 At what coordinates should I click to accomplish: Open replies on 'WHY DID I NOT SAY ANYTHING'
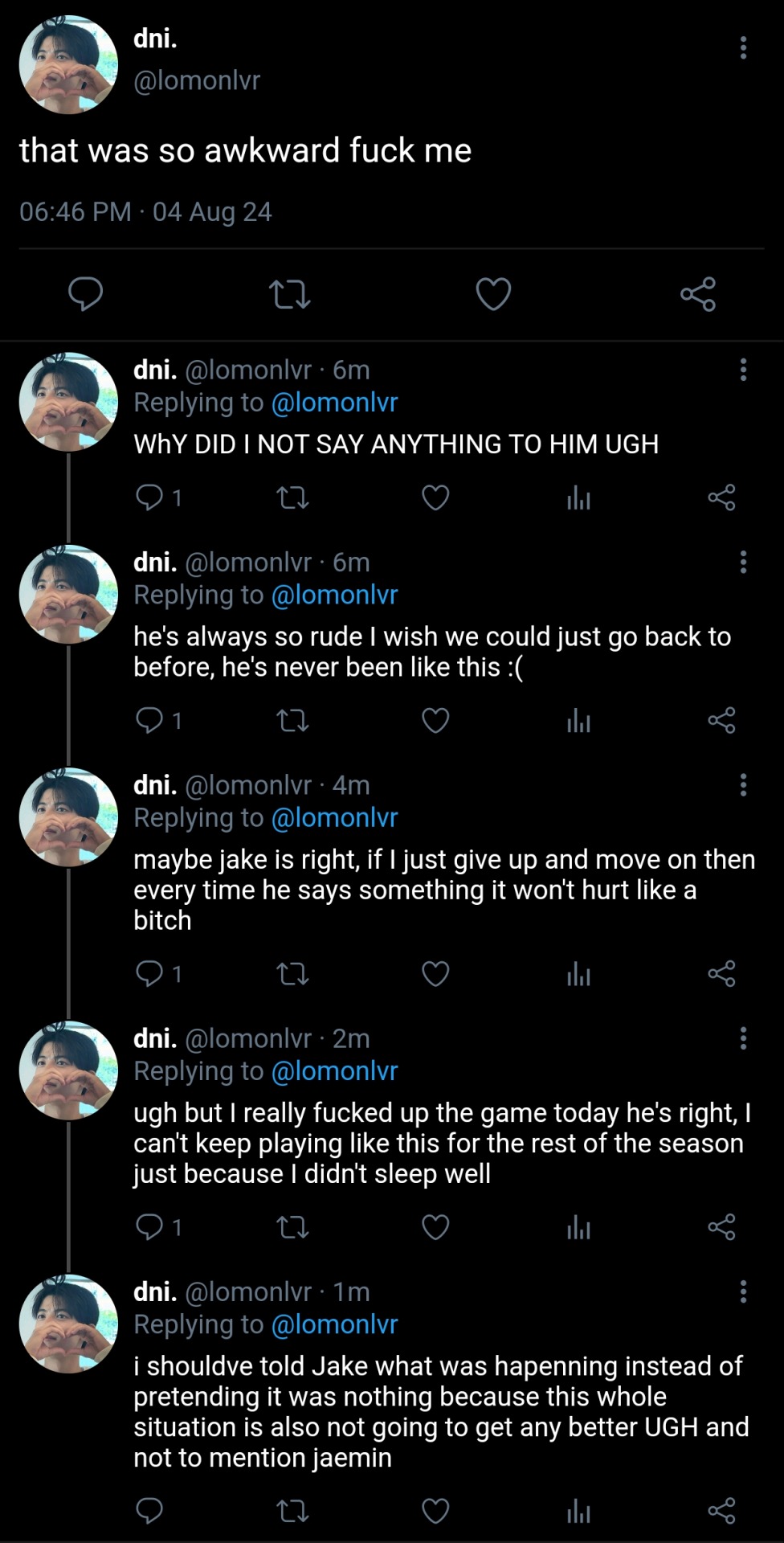[x=150, y=498]
